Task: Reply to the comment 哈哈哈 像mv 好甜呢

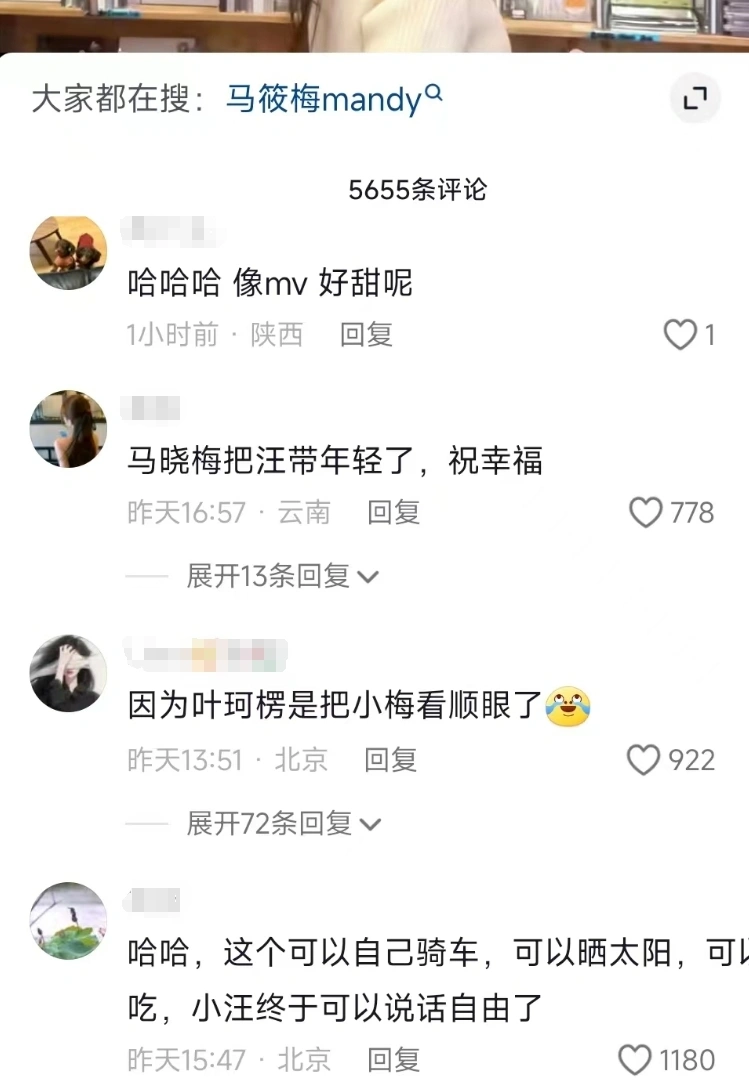Action: tap(366, 334)
